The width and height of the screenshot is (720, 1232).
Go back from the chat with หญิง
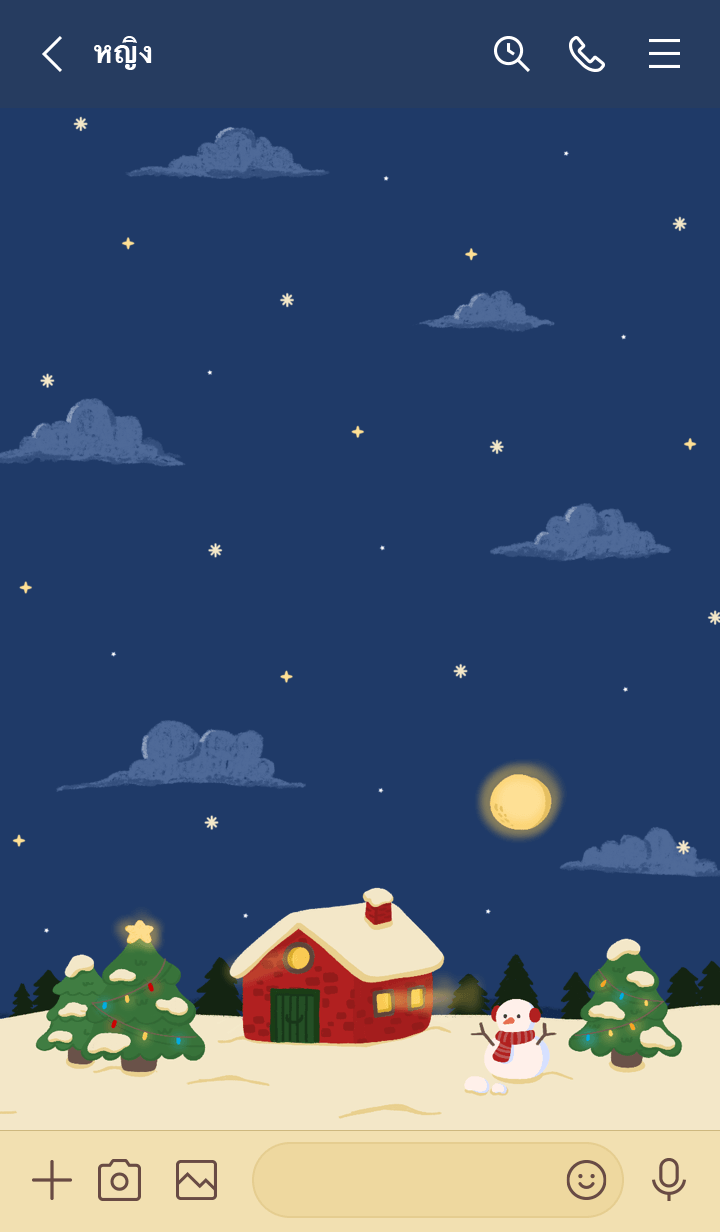(52, 54)
